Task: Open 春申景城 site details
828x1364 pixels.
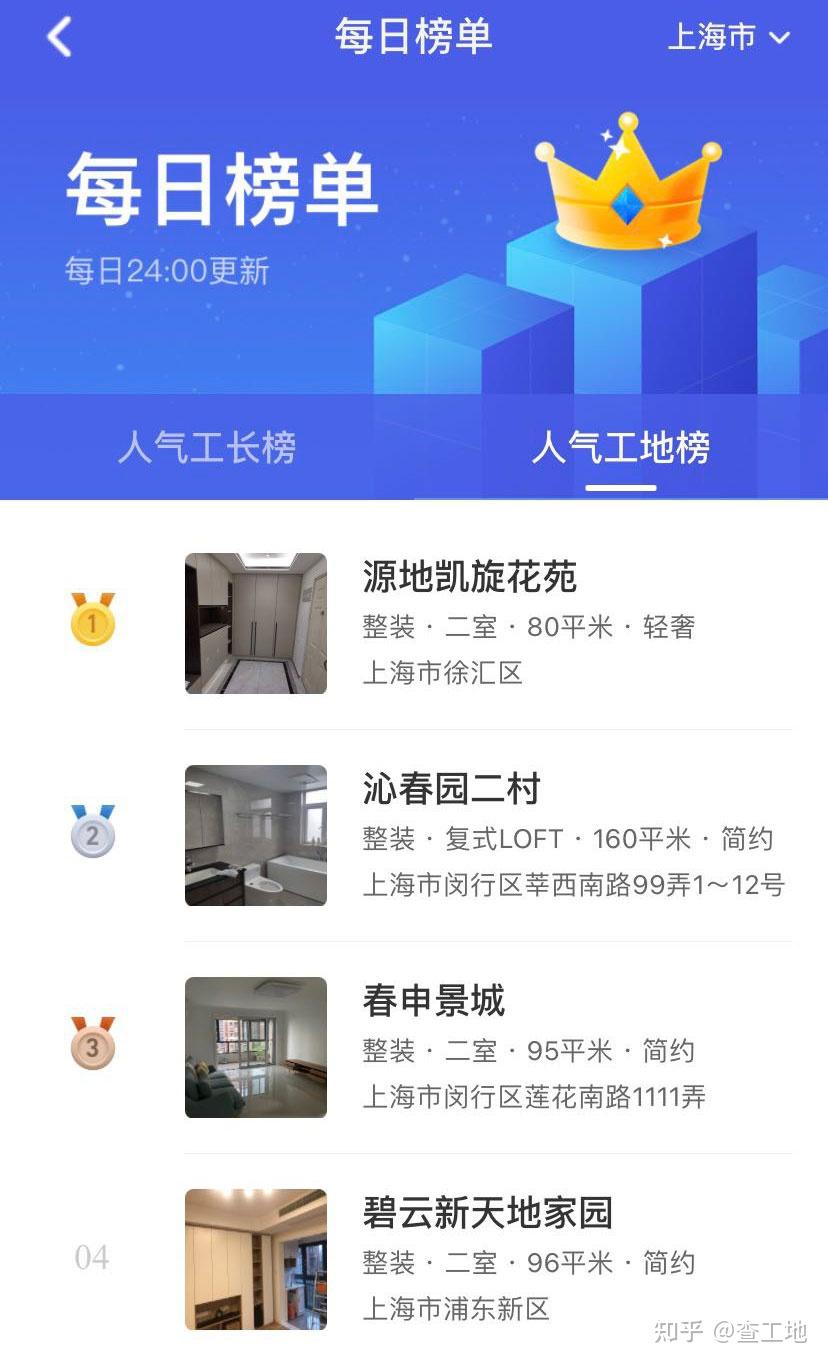Action: tap(434, 1001)
